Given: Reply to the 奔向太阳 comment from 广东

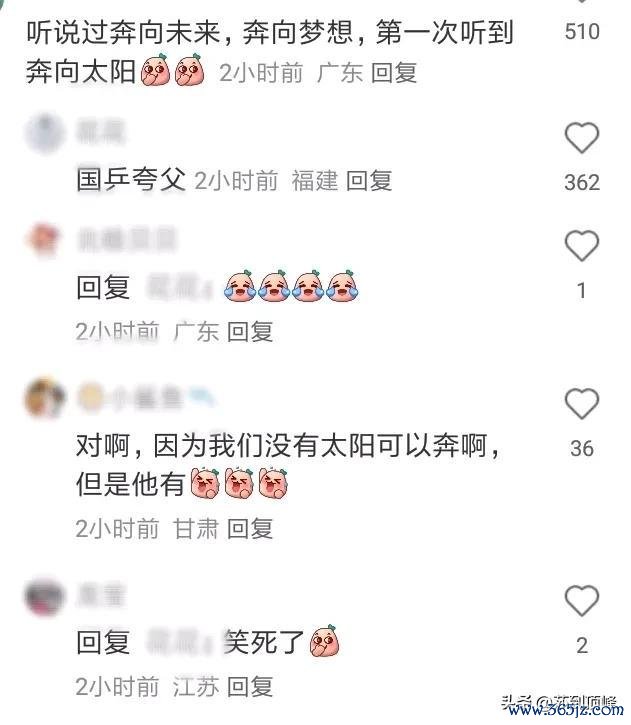Looking at the screenshot, I should [x=394, y=73].
